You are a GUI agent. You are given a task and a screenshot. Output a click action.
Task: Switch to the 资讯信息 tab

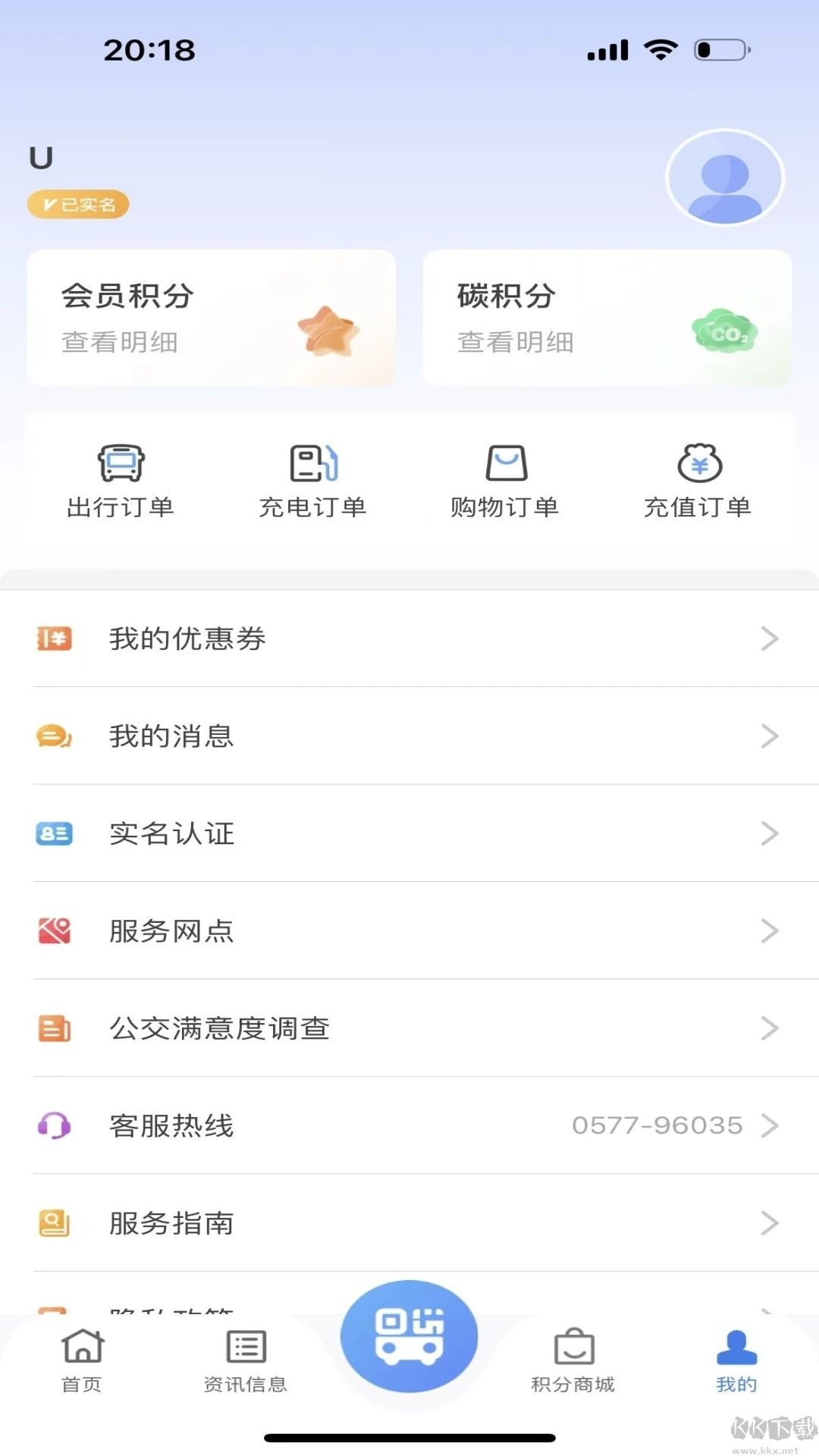(x=243, y=1361)
